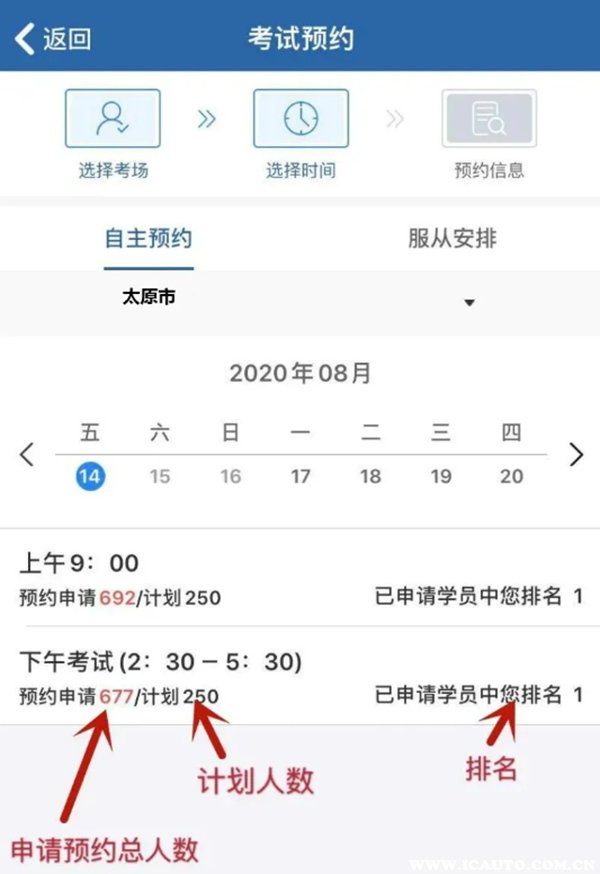Select date 14 in the calendar

coord(90,476)
